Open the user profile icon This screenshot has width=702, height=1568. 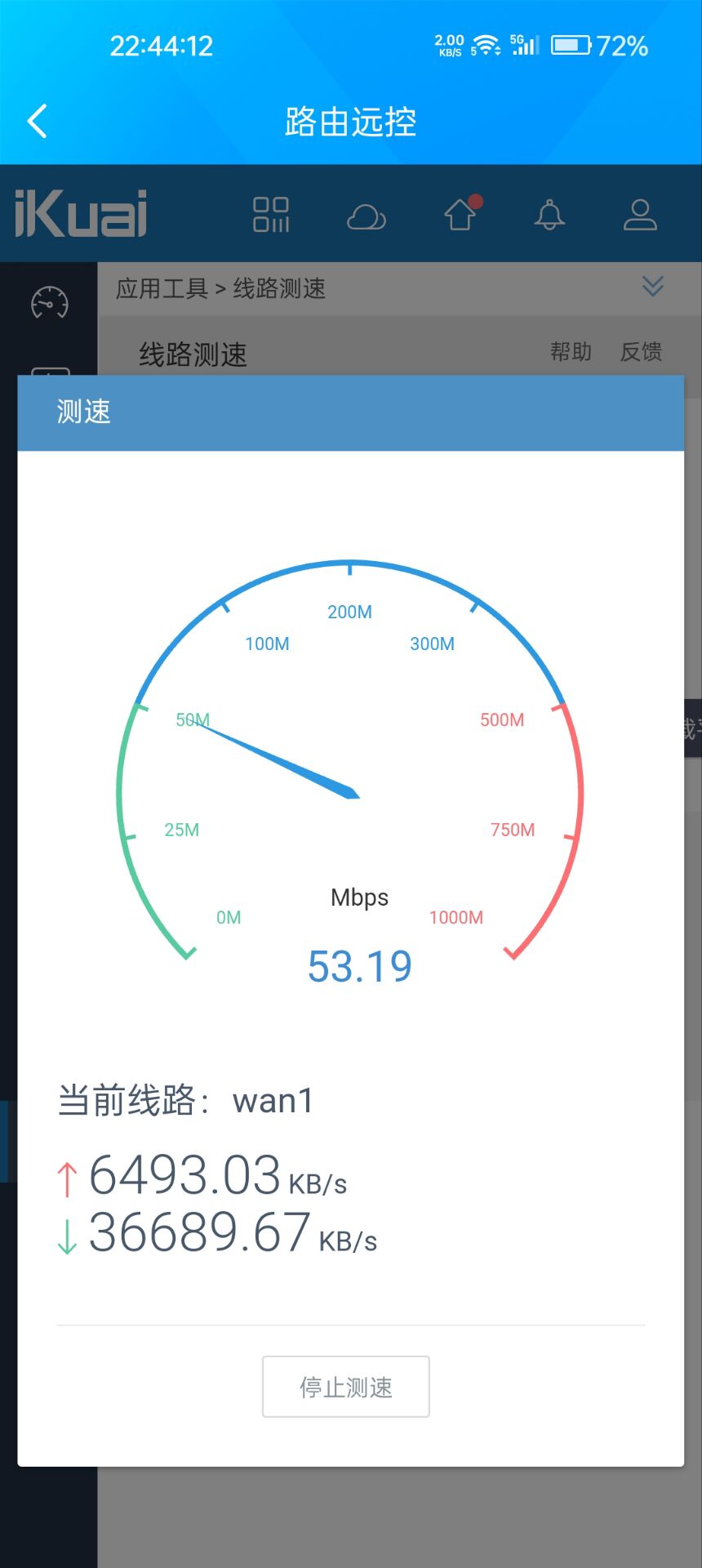[x=640, y=215]
